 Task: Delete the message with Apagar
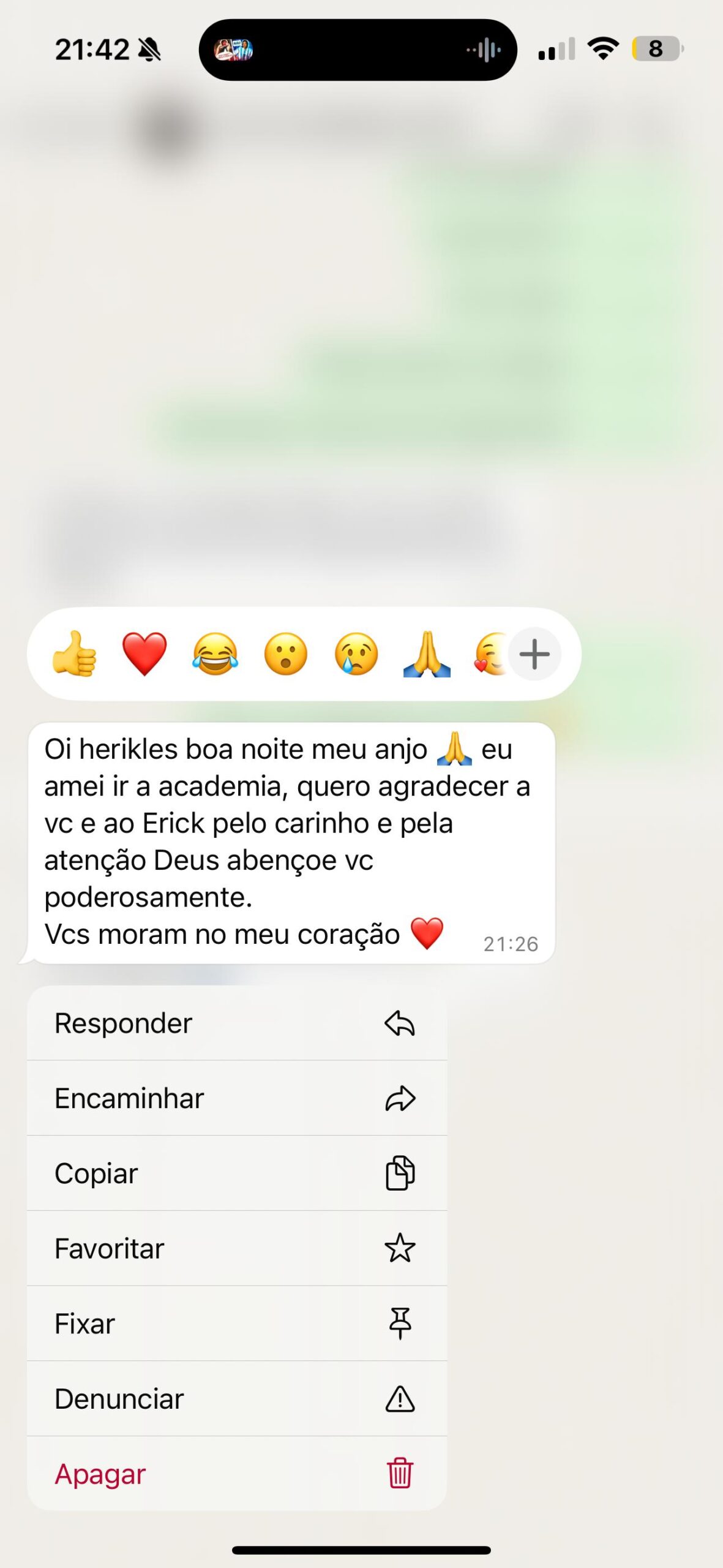(237, 1474)
